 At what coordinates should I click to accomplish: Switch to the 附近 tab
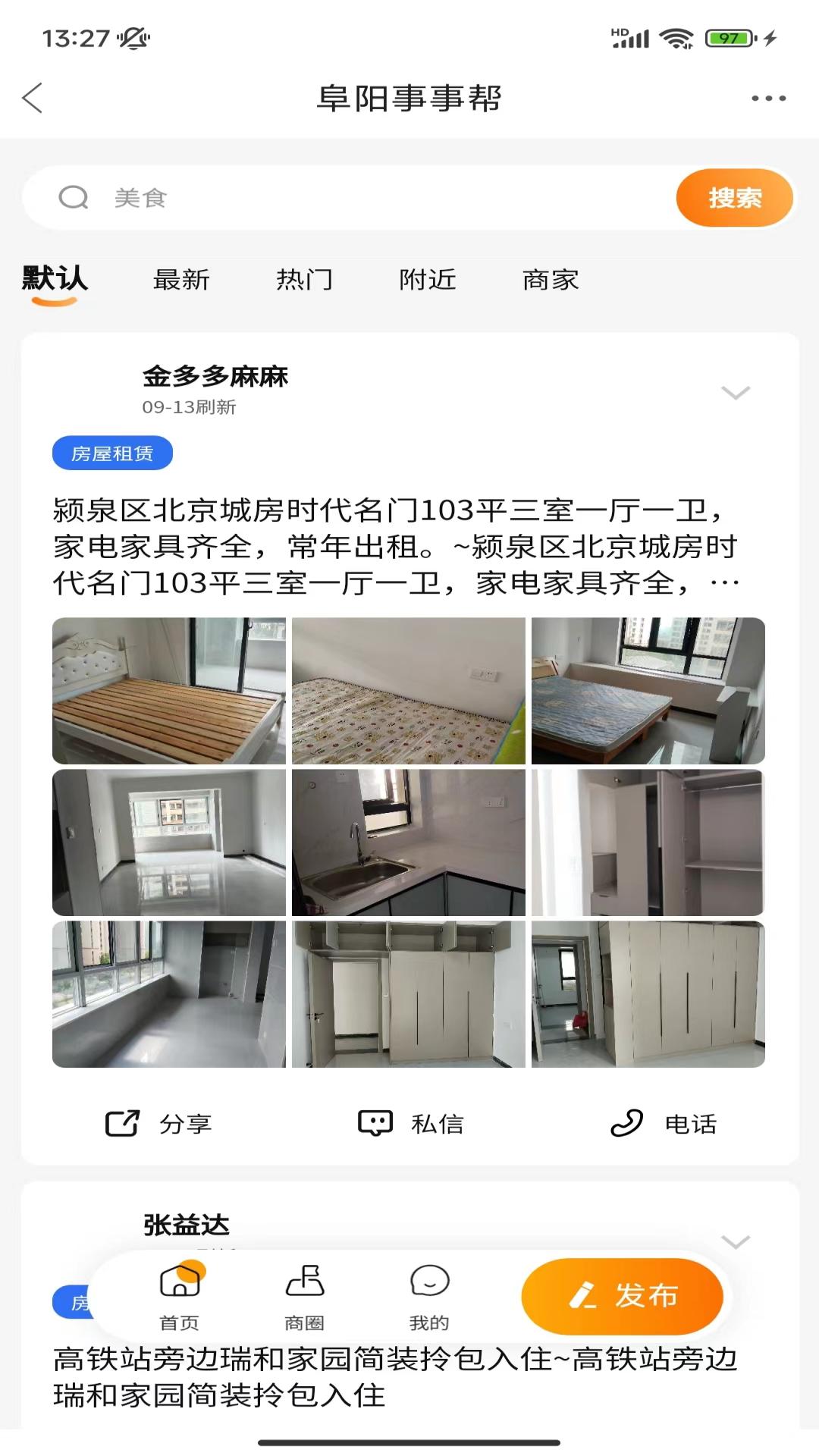pyautogui.click(x=428, y=280)
